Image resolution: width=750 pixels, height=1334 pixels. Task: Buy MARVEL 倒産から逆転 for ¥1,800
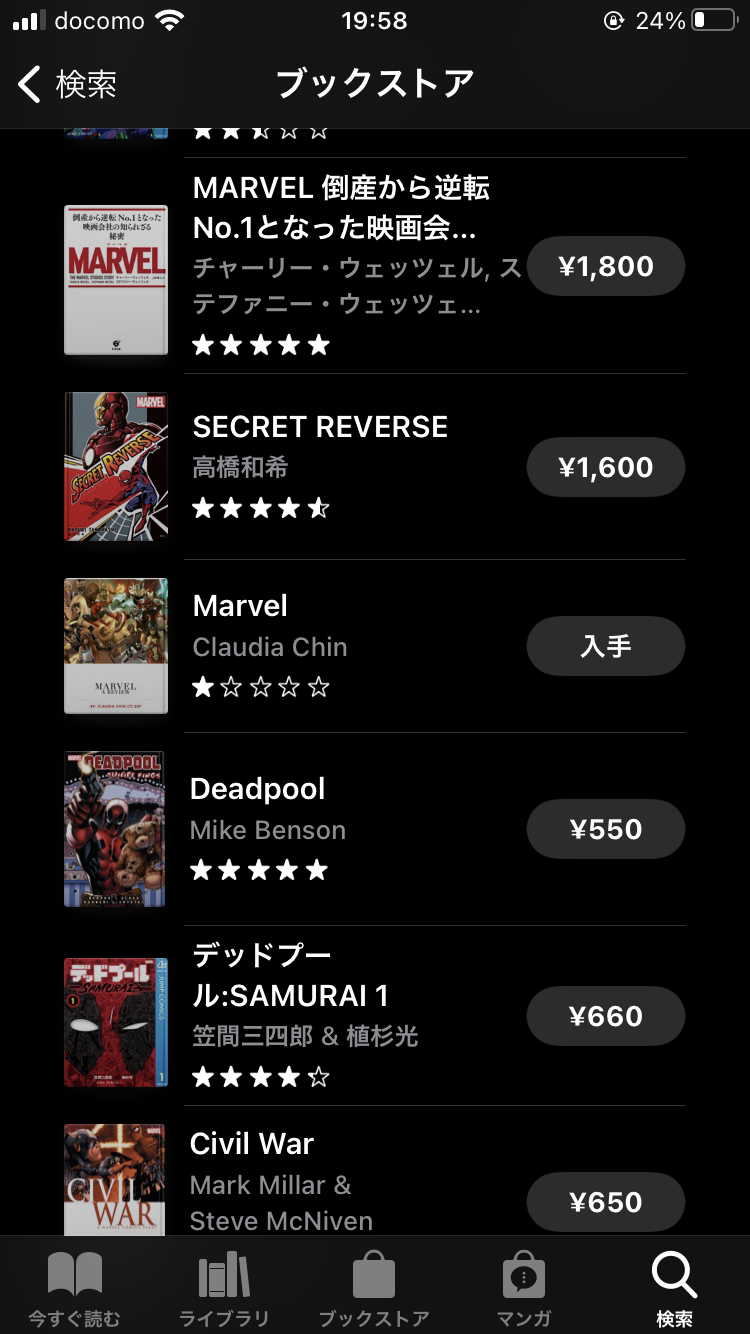(x=606, y=266)
